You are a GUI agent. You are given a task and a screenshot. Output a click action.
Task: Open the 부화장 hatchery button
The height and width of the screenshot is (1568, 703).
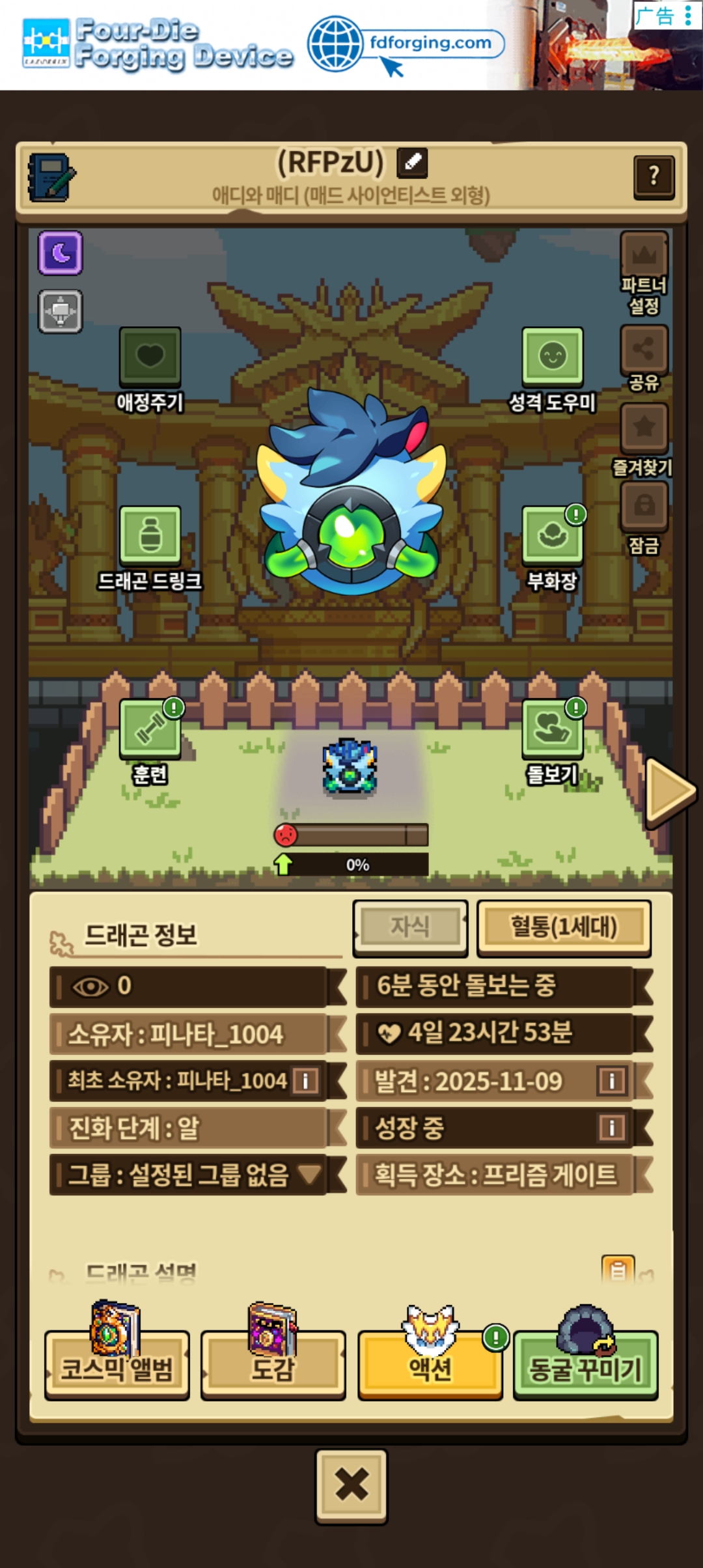552,535
